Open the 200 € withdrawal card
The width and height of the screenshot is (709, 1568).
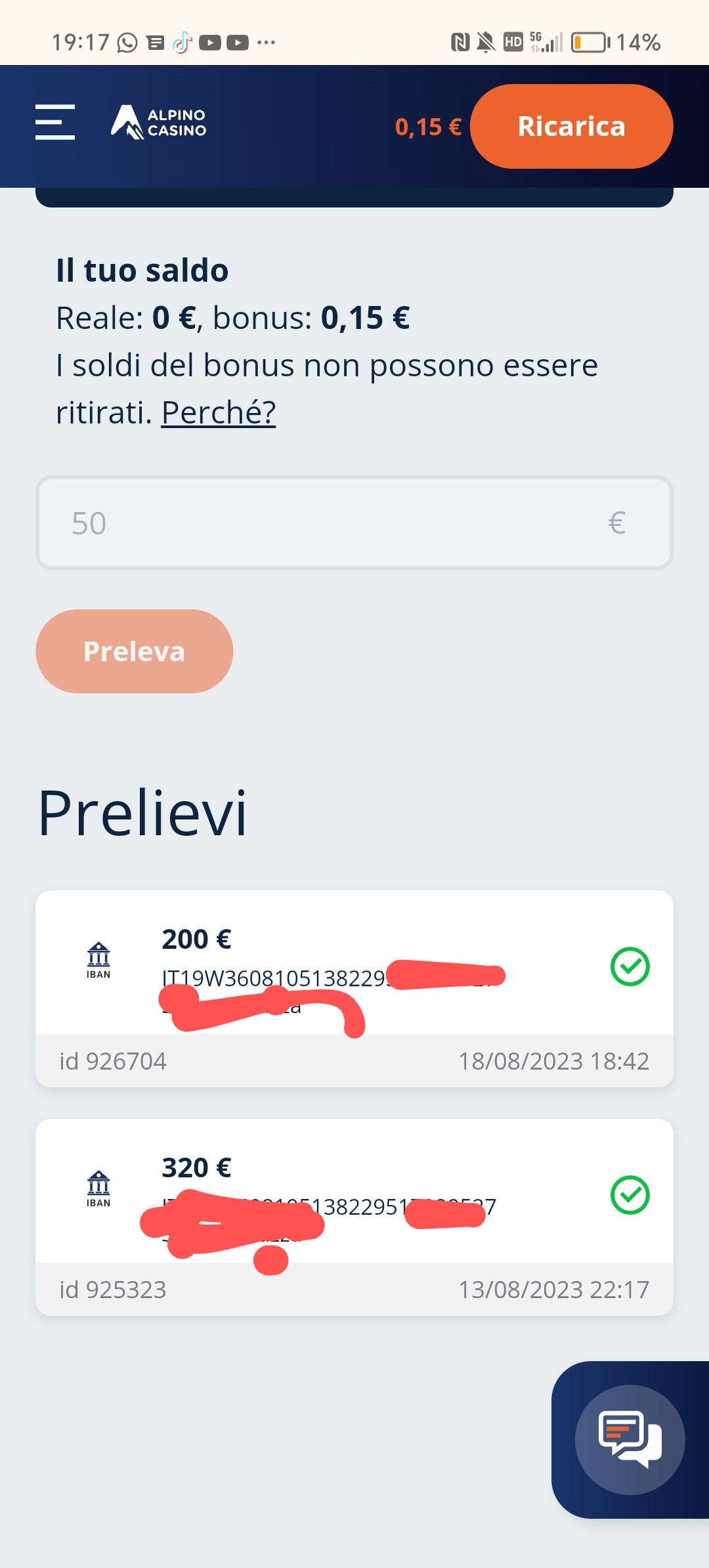(354, 989)
